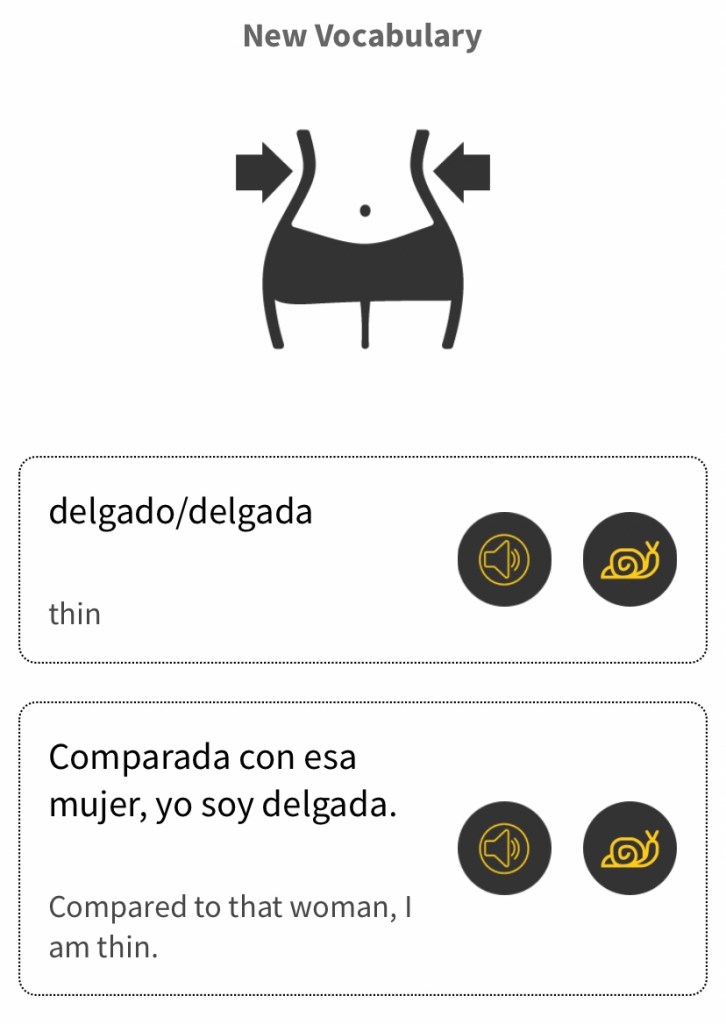Play audio for the example sentence

[x=504, y=849]
